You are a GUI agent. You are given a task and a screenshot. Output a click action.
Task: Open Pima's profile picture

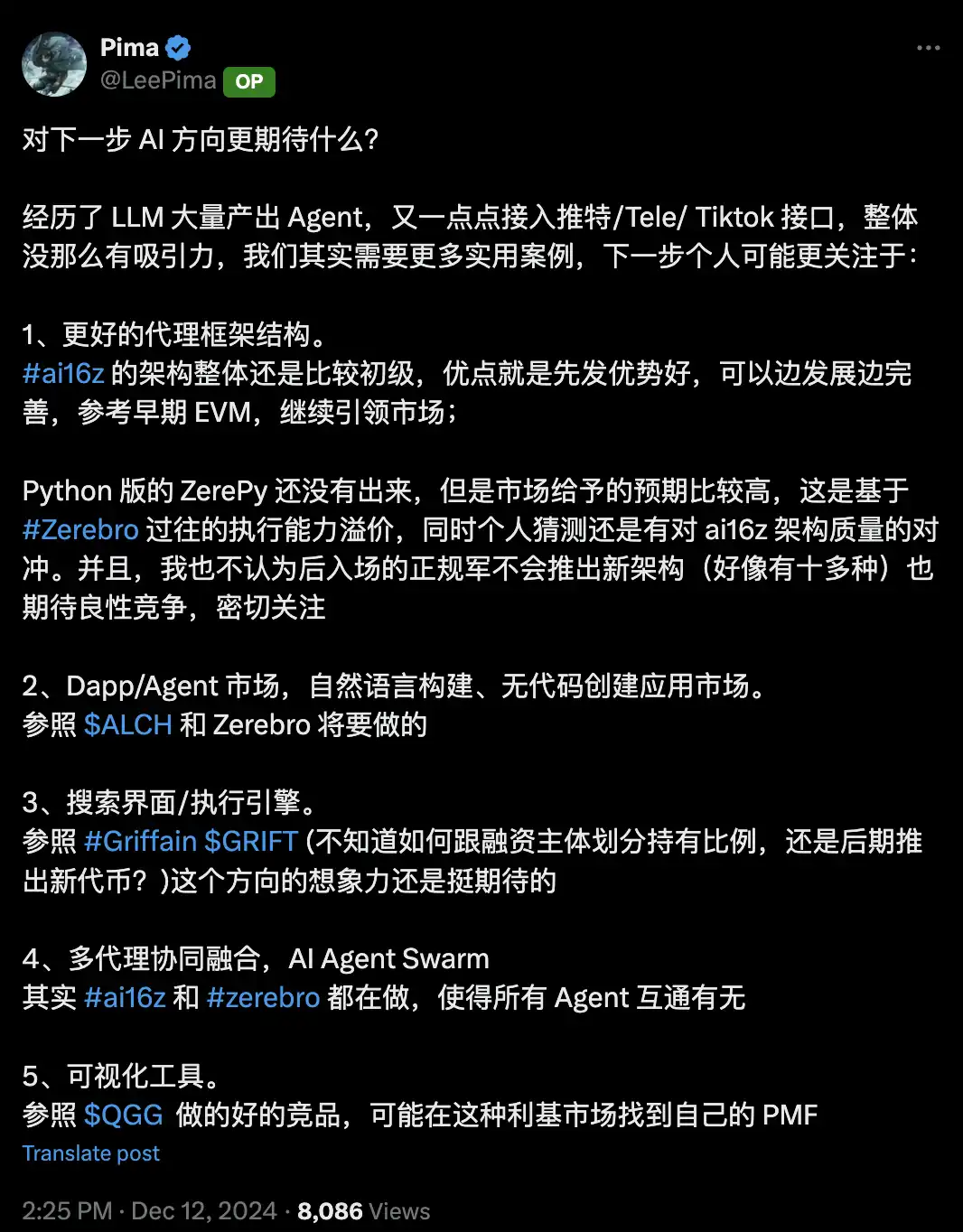(x=54, y=65)
